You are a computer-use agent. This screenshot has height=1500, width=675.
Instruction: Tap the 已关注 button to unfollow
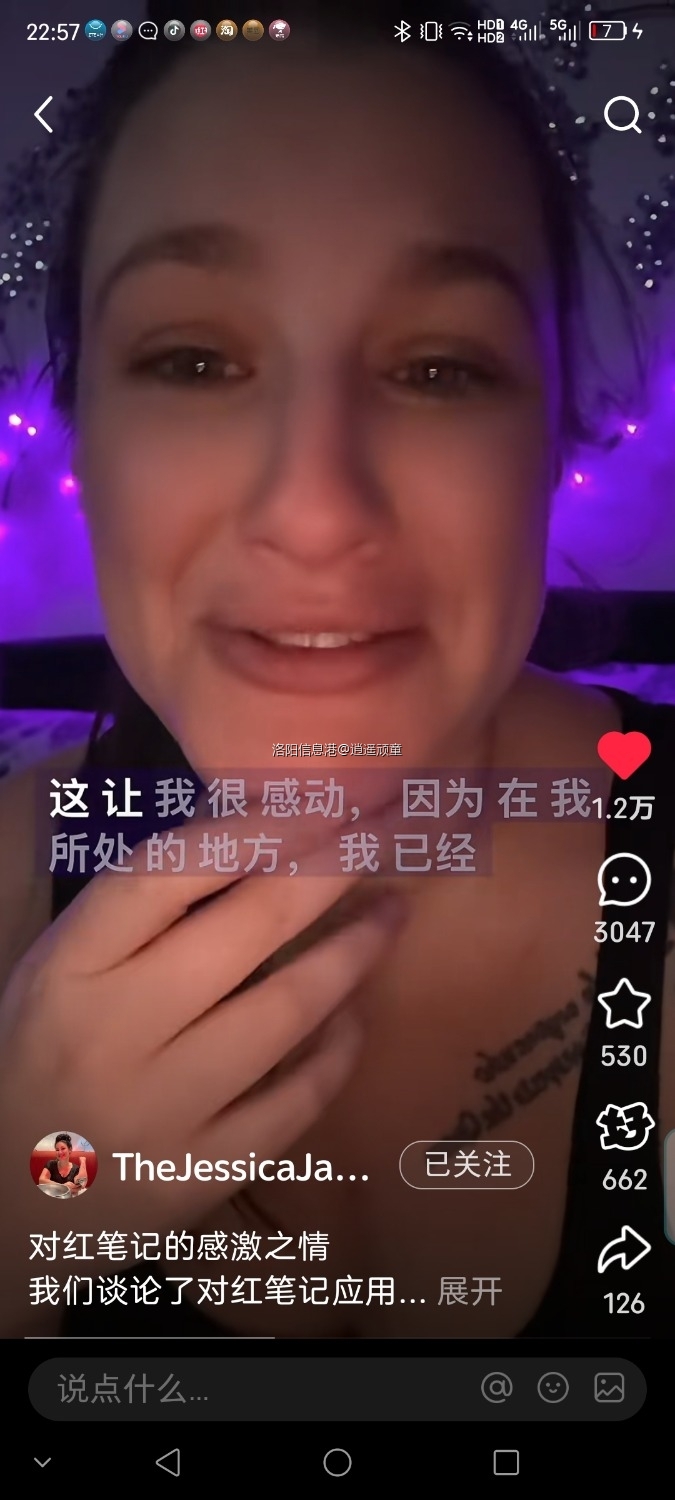467,1165
